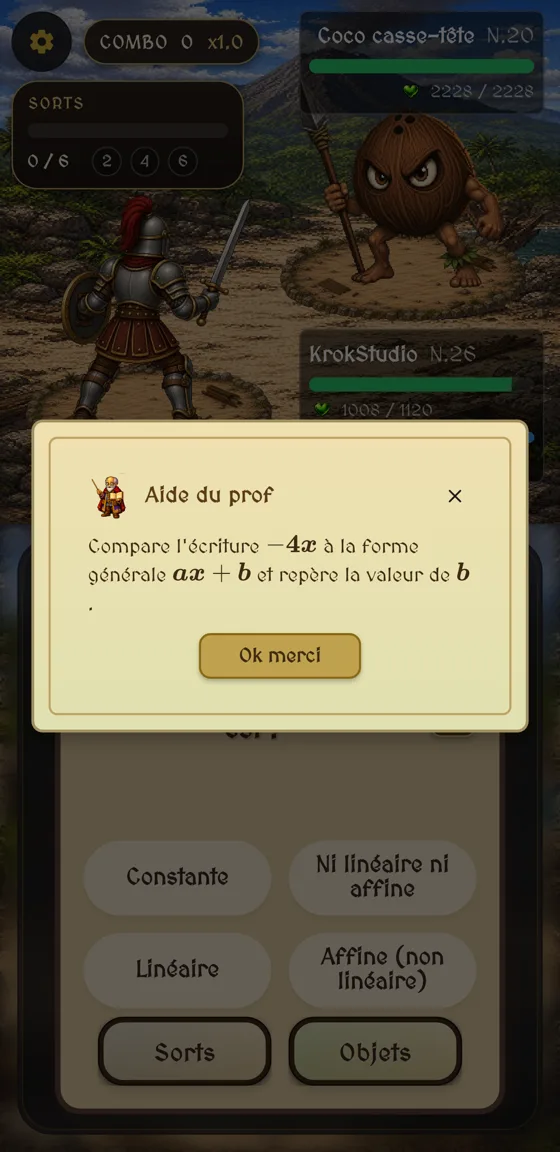Answer Affine (non linéaire)
The height and width of the screenshot is (1152, 560).
pos(382,969)
